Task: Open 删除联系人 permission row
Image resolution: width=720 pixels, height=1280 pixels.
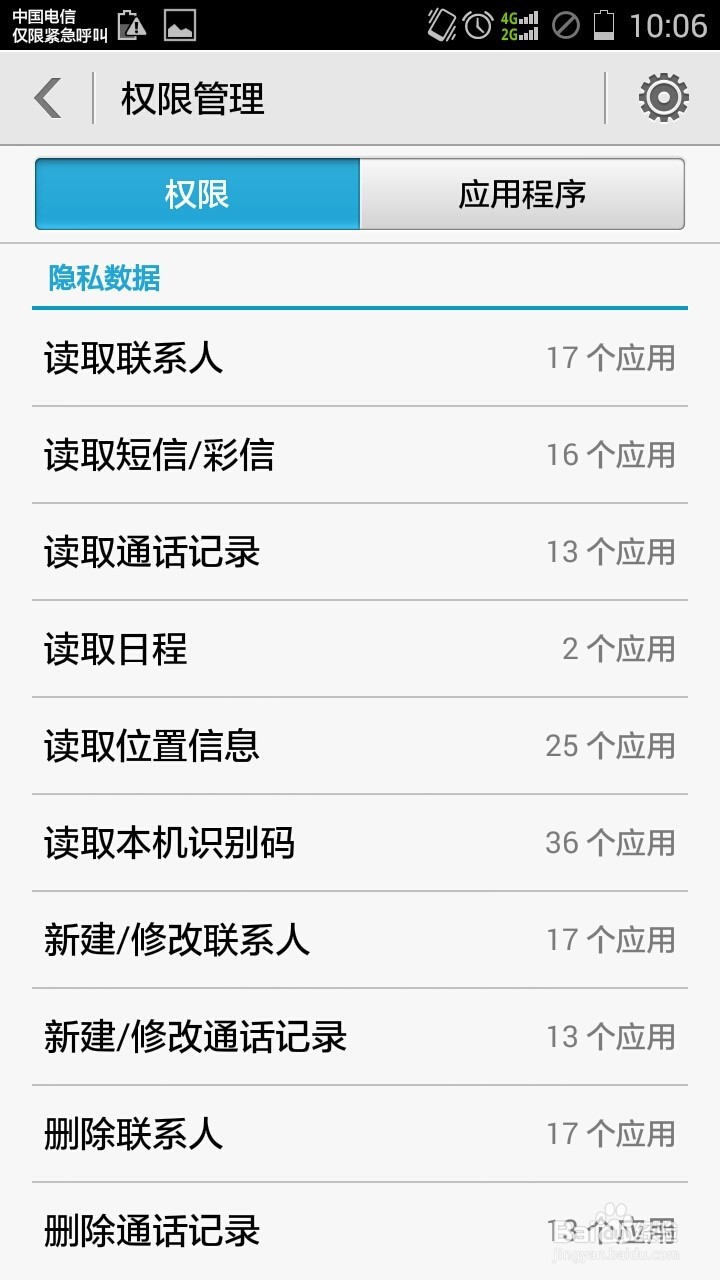Action: point(360,1134)
